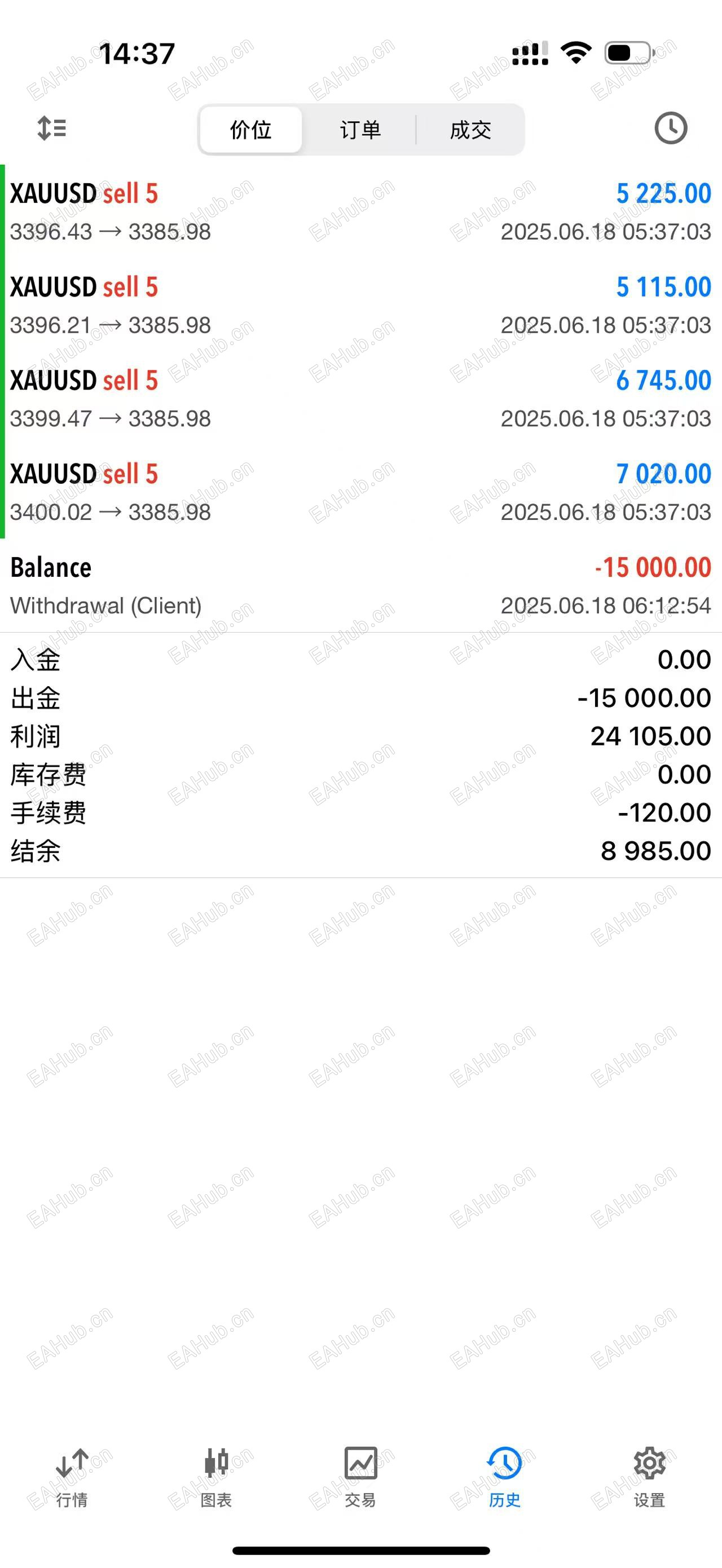Select the 价位 positions tab

click(x=250, y=129)
